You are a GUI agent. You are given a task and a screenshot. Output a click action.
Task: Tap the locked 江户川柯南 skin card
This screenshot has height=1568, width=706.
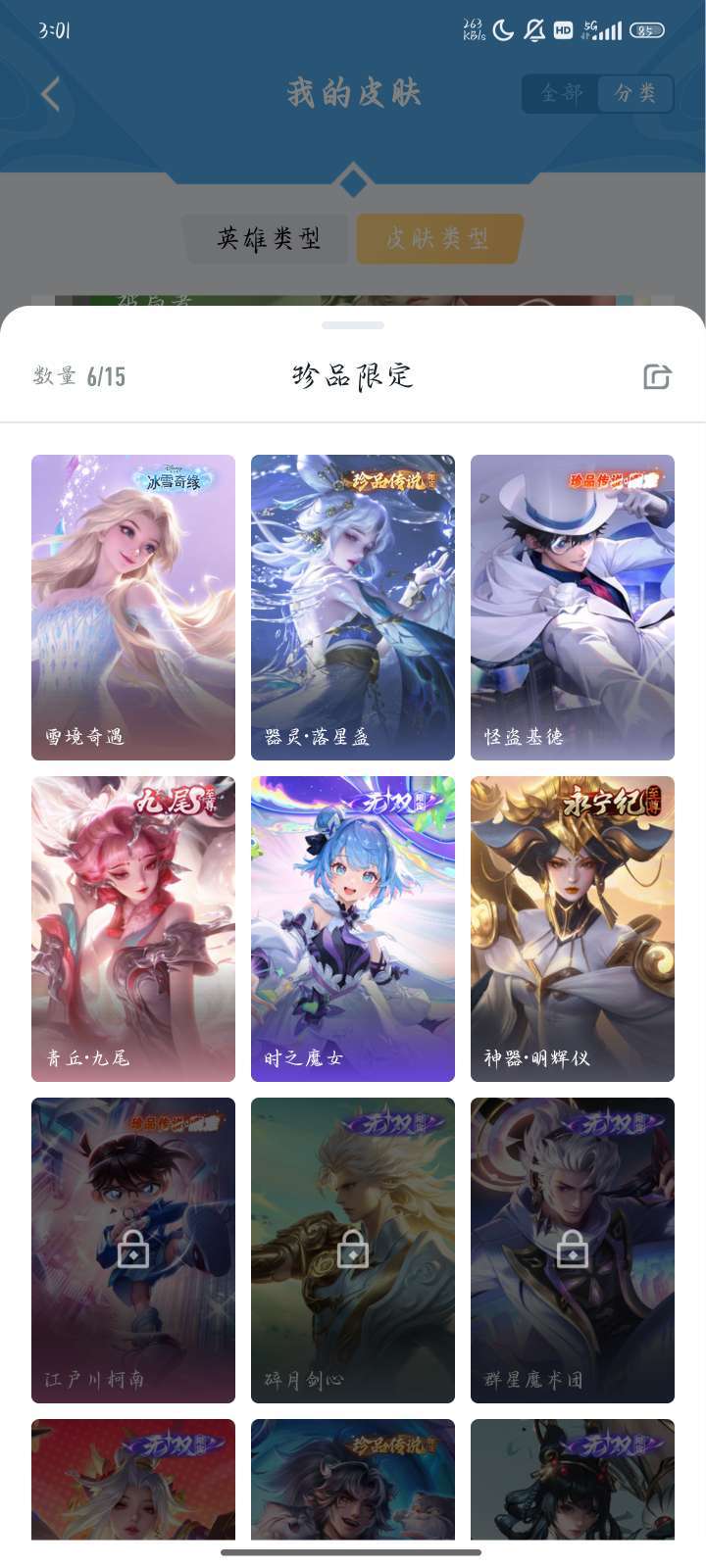(x=133, y=1250)
